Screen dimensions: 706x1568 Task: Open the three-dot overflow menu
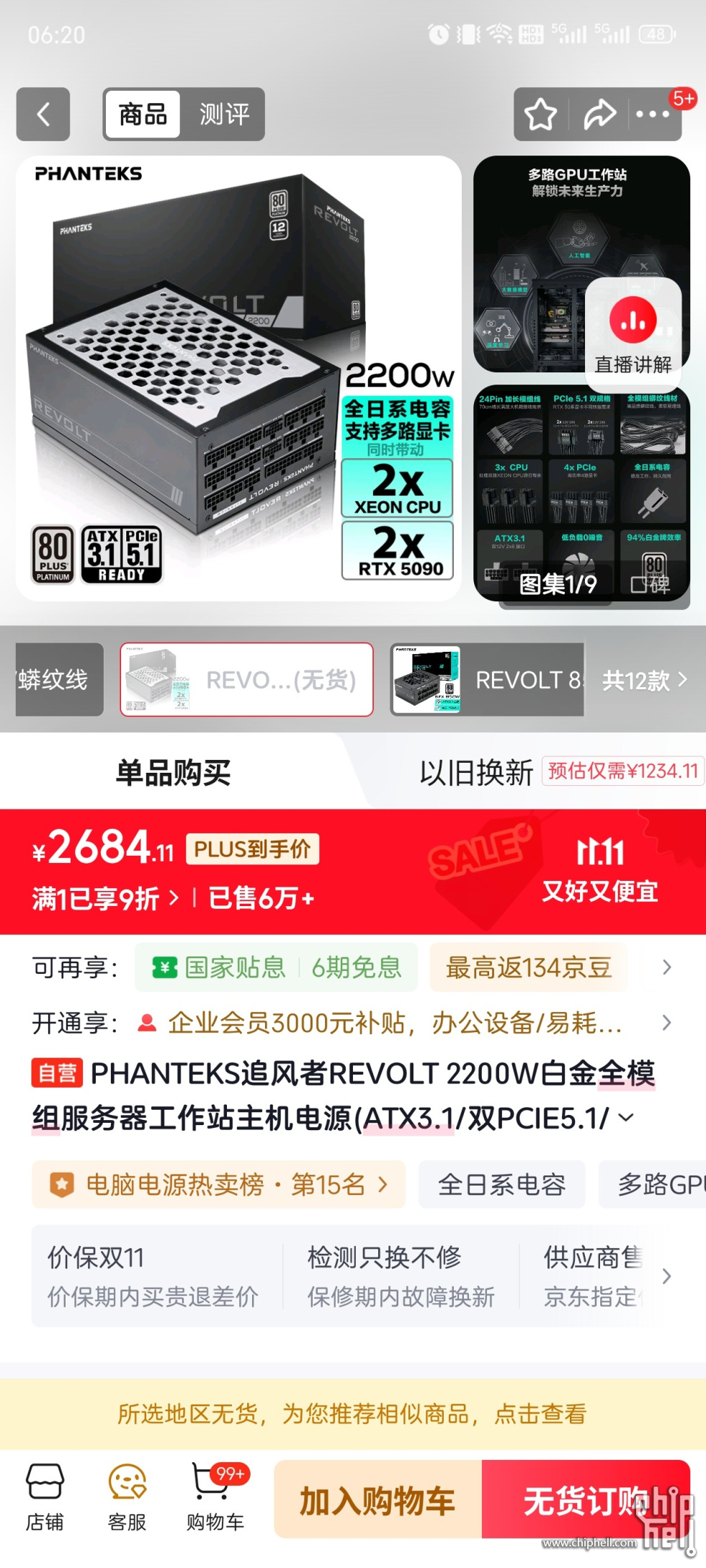pos(653,114)
